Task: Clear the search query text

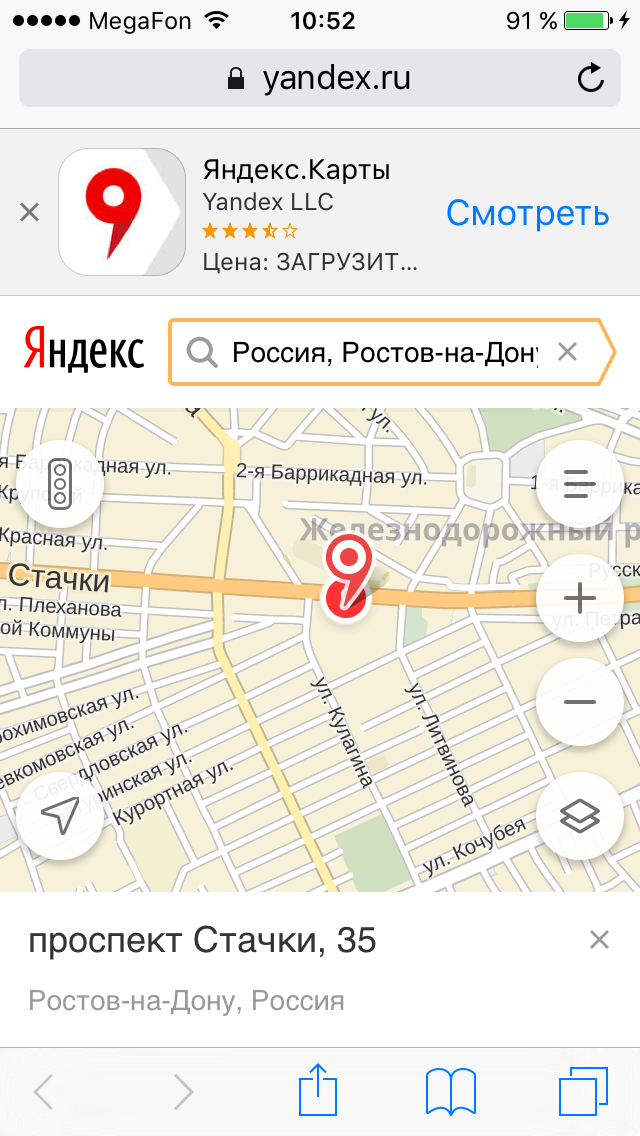Action: tap(567, 352)
